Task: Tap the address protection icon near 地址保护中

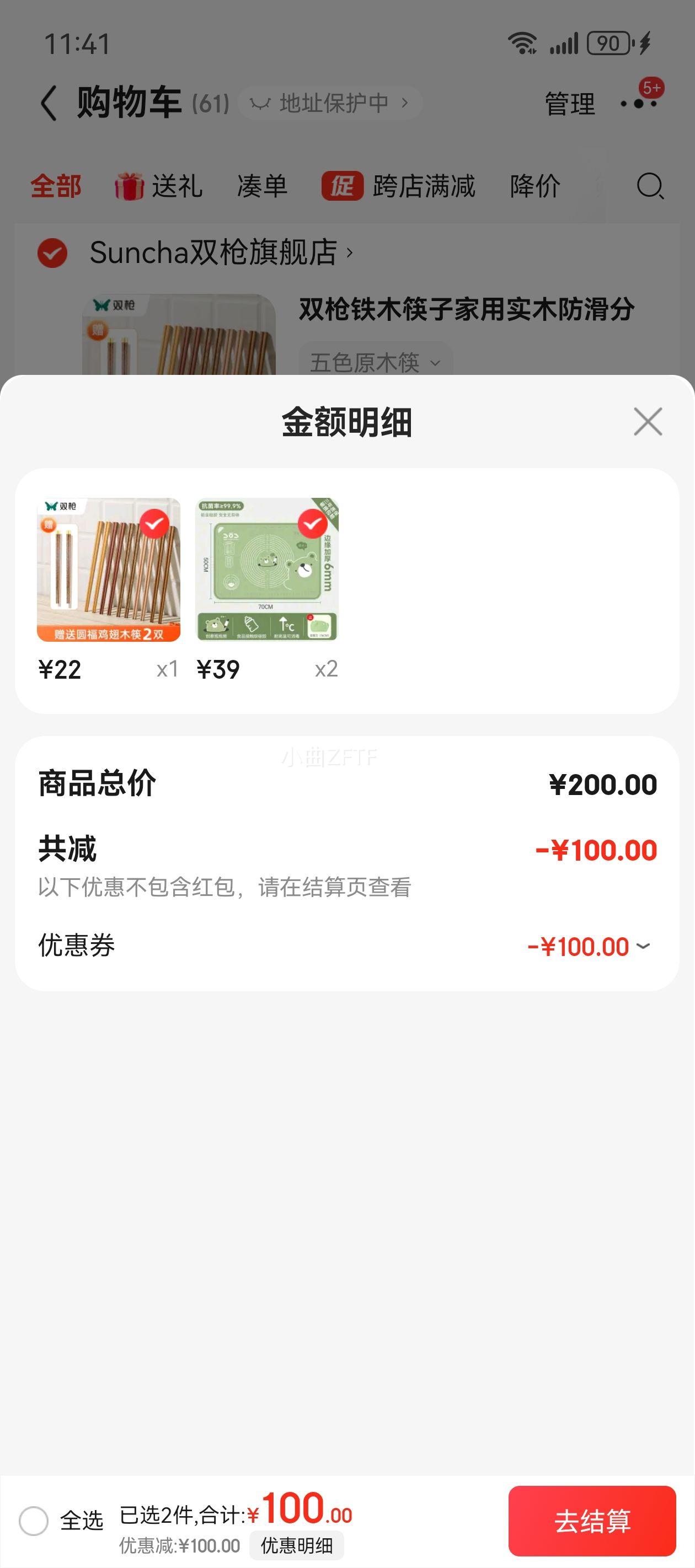Action: [261, 103]
